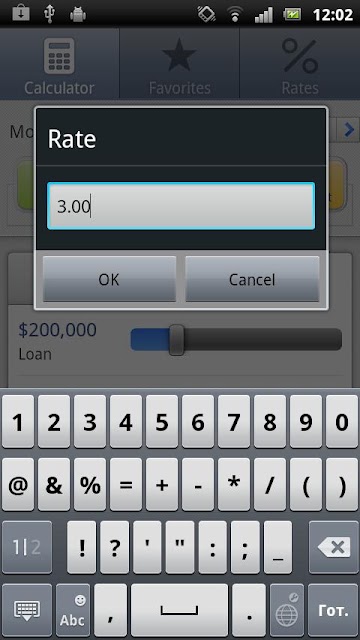Type the digit 0 key
360x640 pixels.
point(342,422)
